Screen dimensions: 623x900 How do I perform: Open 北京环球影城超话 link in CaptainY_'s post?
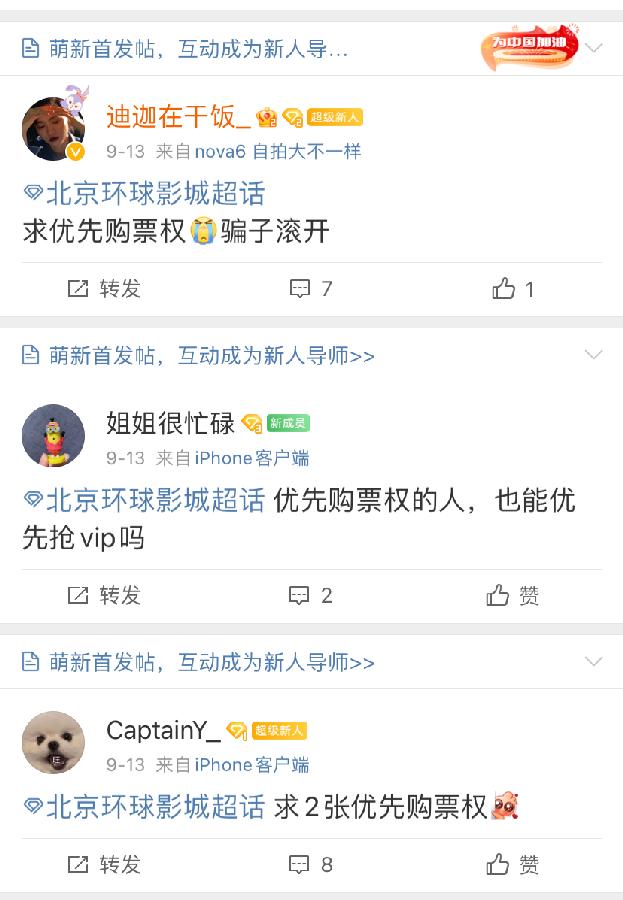(144, 806)
